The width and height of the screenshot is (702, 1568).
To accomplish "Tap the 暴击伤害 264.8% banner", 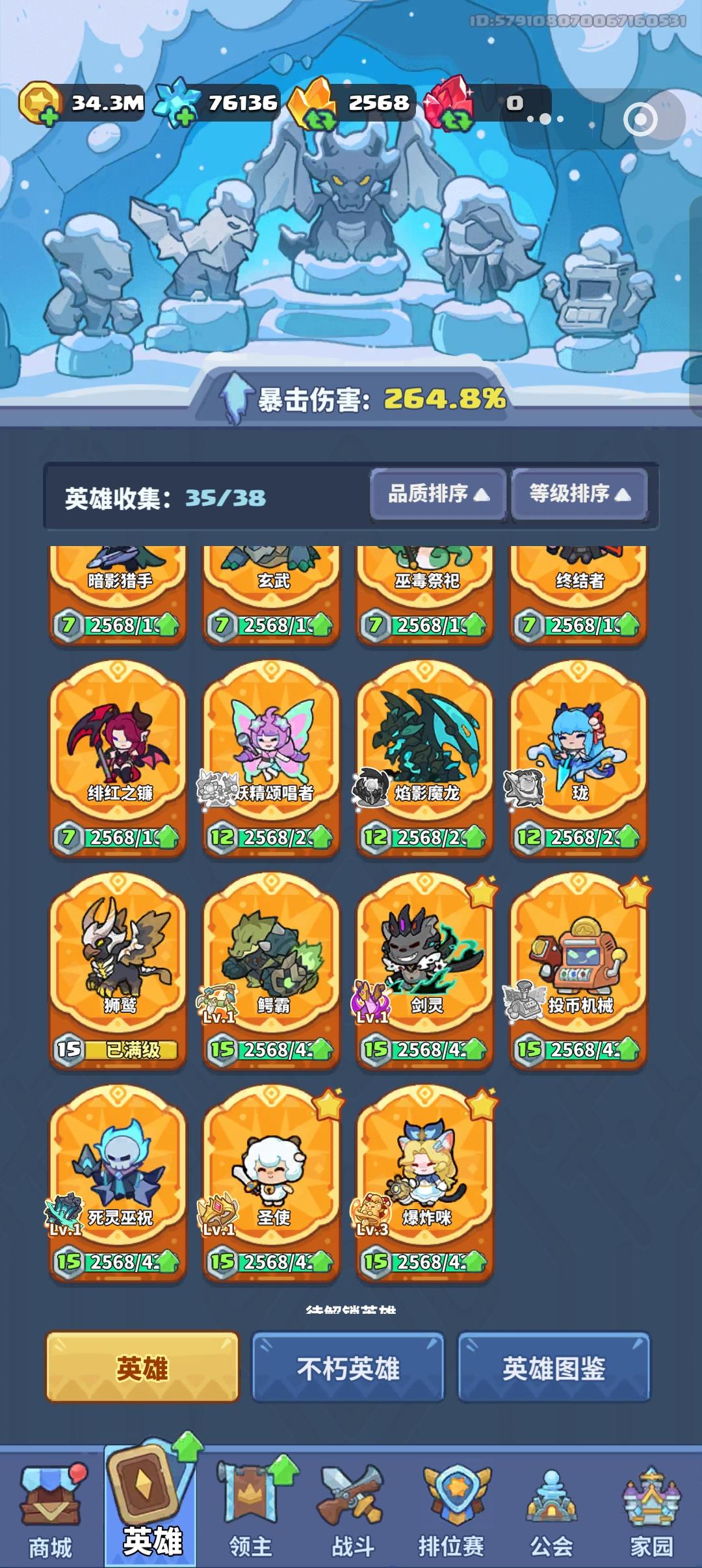I will tap(351, 395).
